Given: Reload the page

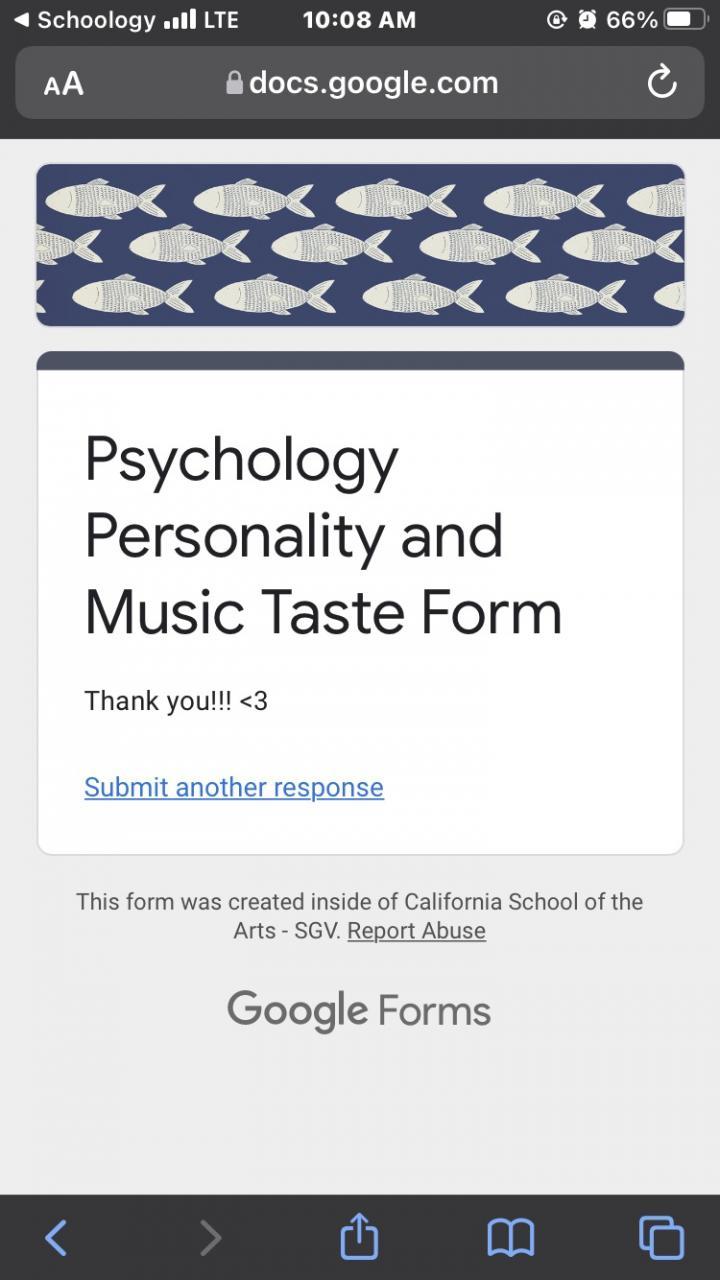Looking at the screenshot, I should point(662,83).
